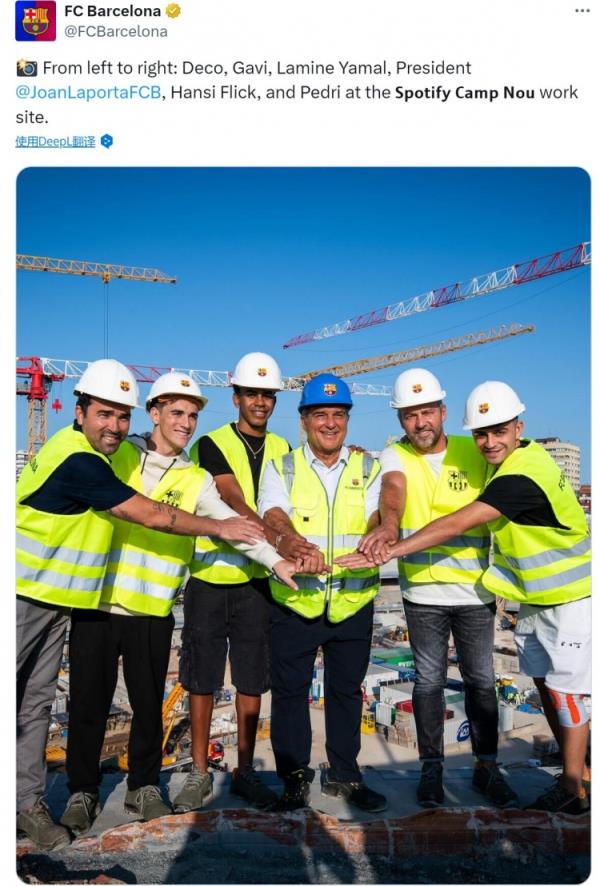Open FC Barcelona's profile picture
Image resolution: width=600 pixels, height=886 pixels.
click(35, 21)
